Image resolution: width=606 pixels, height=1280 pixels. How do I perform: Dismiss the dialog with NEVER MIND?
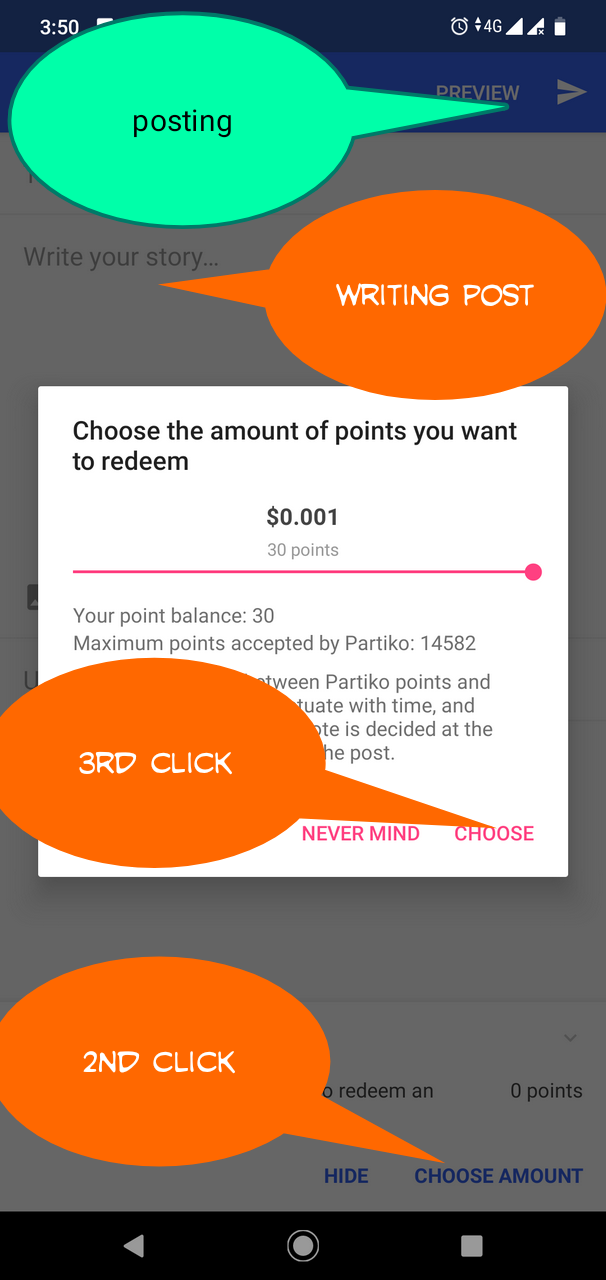(x=360, y=833)
